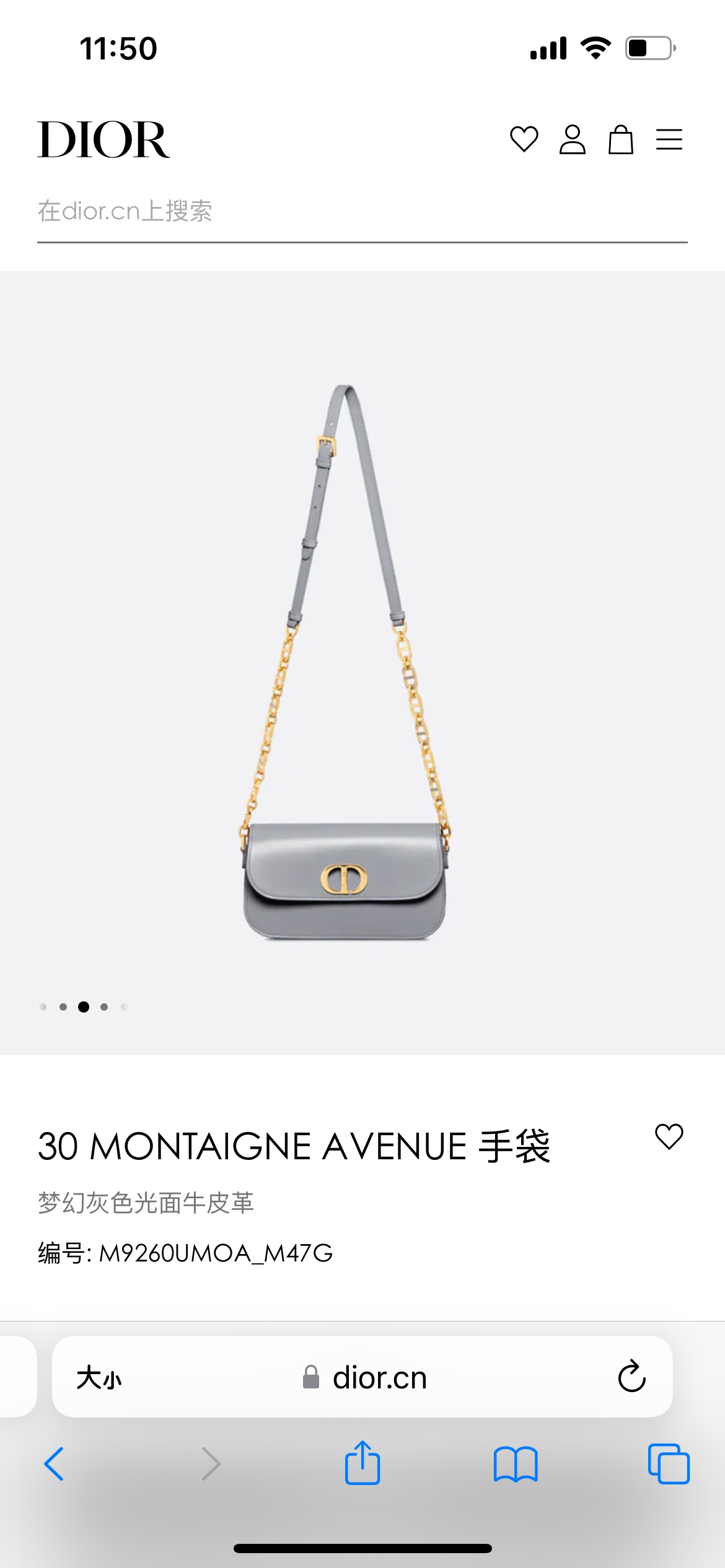Open the Safari text size menu
The height and width of the screenshot is (1568, 725).
[99, 1378]
